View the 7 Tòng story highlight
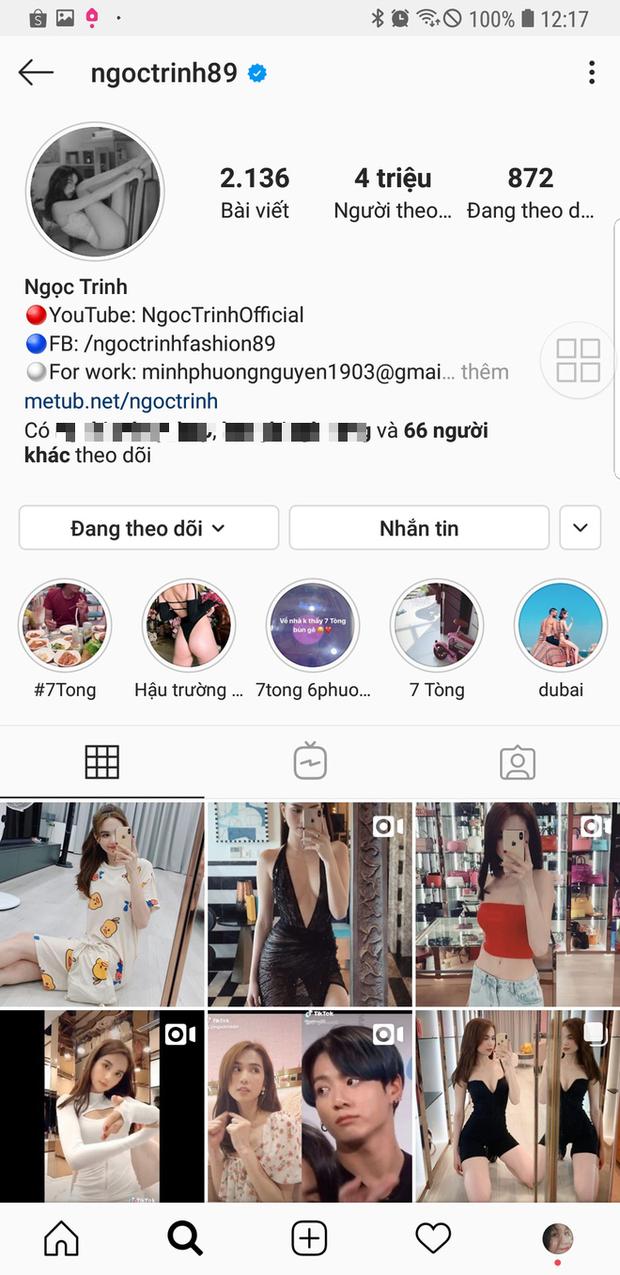 coord(436,626)
